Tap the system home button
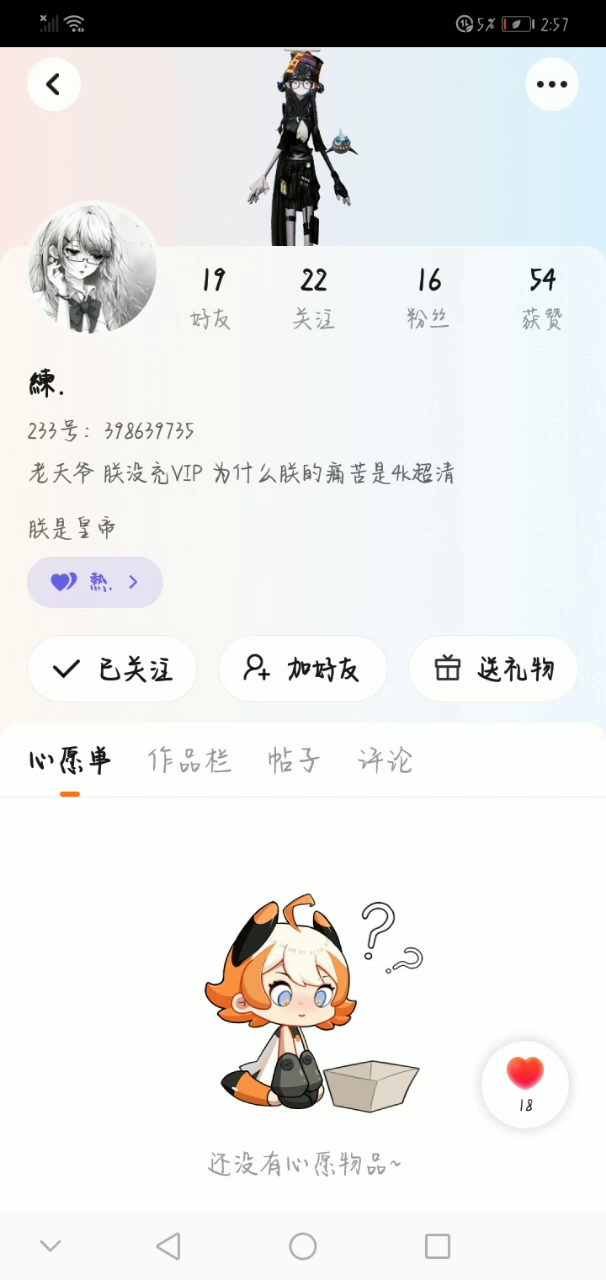Image resolution: width=606 pixels, height=1280 pixels. click(303, 1246)
